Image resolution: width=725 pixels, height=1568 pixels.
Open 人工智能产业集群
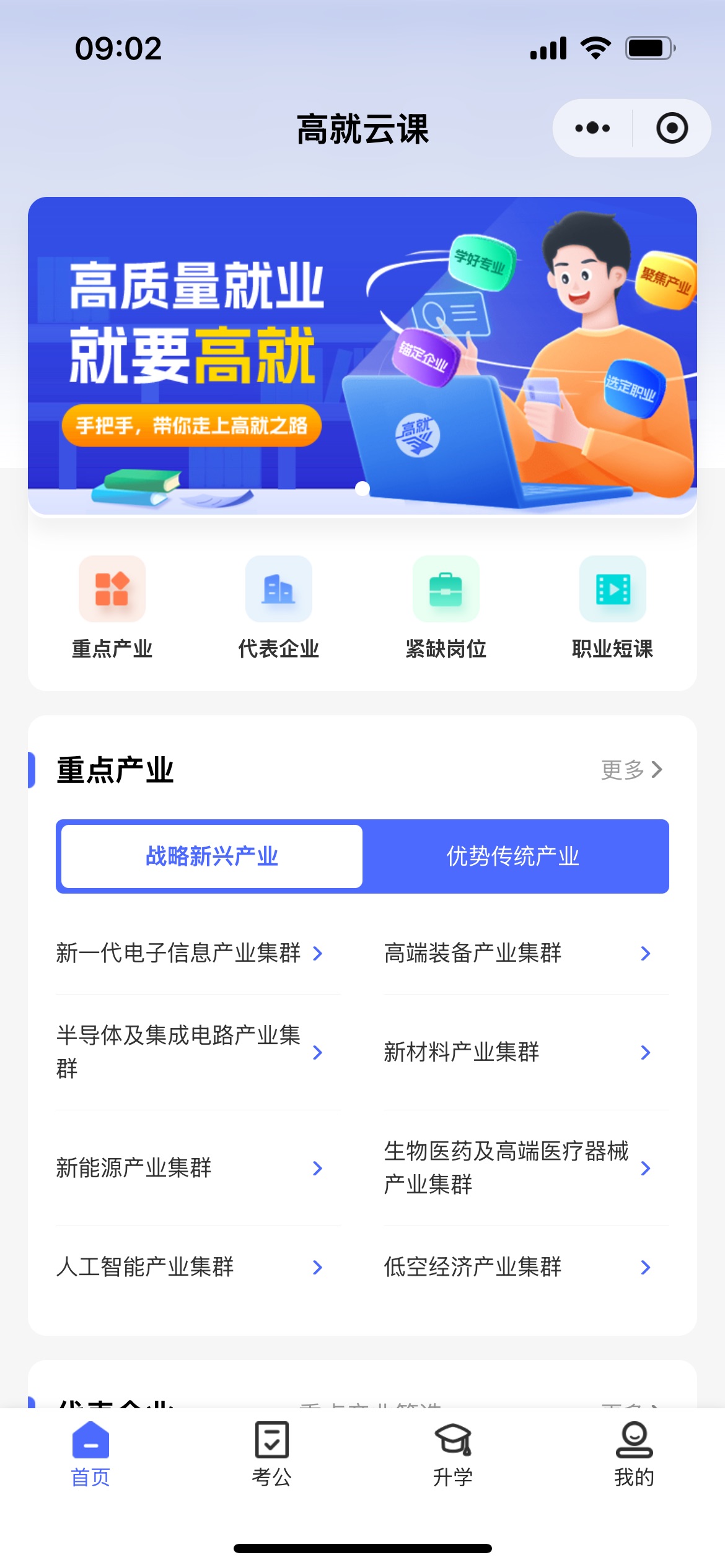(x=189, y=1267)
